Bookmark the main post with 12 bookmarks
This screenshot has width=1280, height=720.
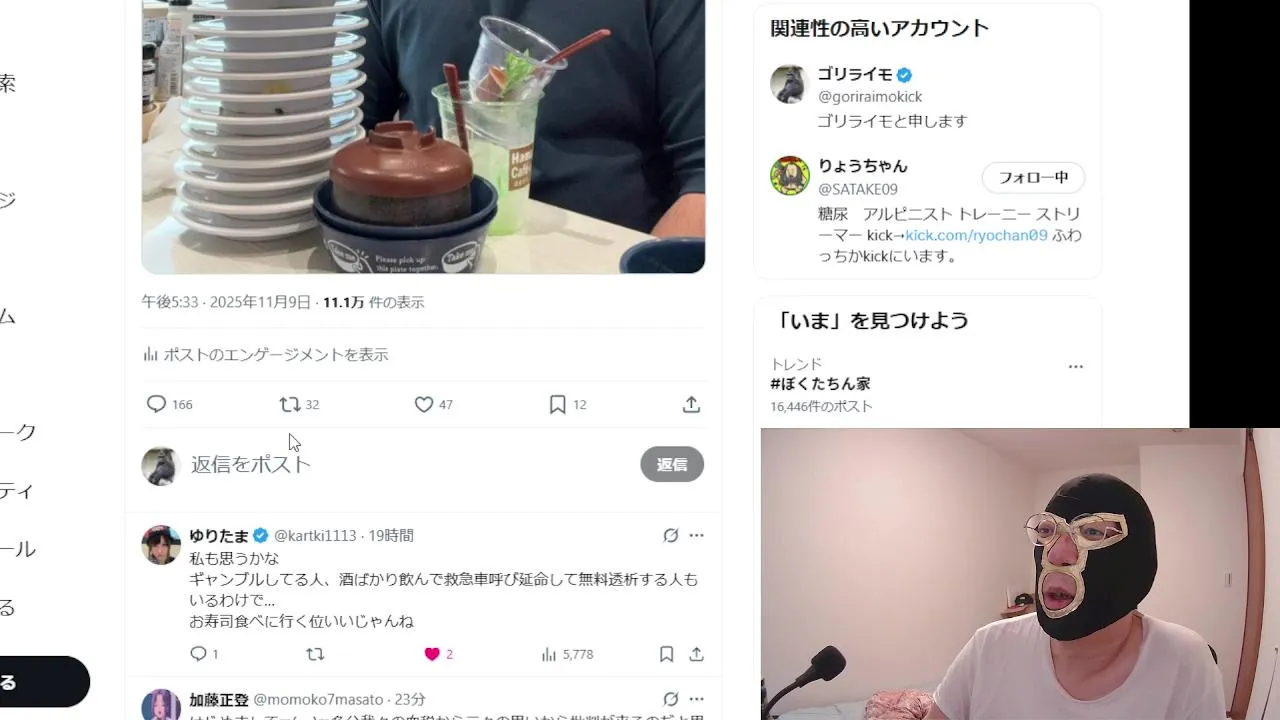pyautogui.click(x=558, y=404)
